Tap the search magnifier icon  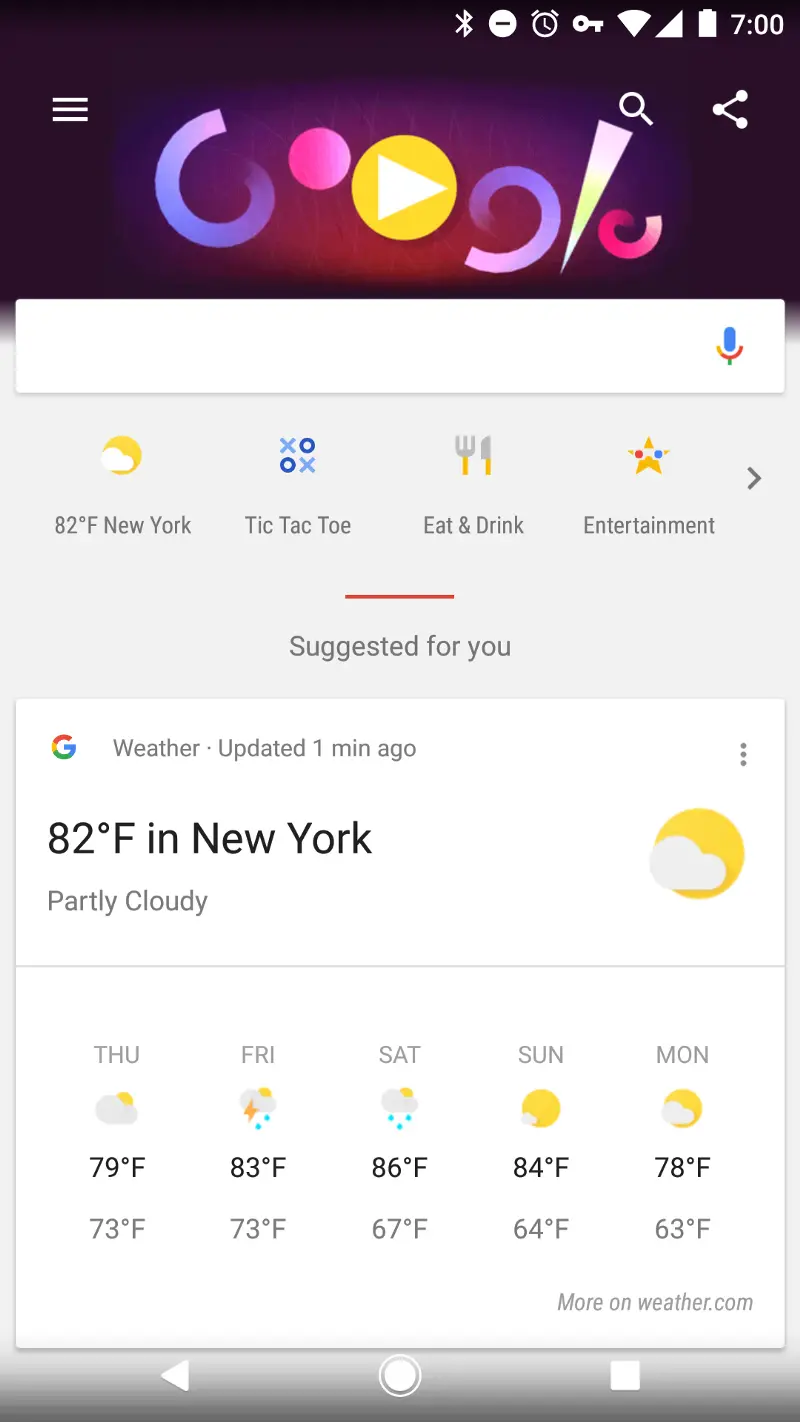click(x=636, y=108)
